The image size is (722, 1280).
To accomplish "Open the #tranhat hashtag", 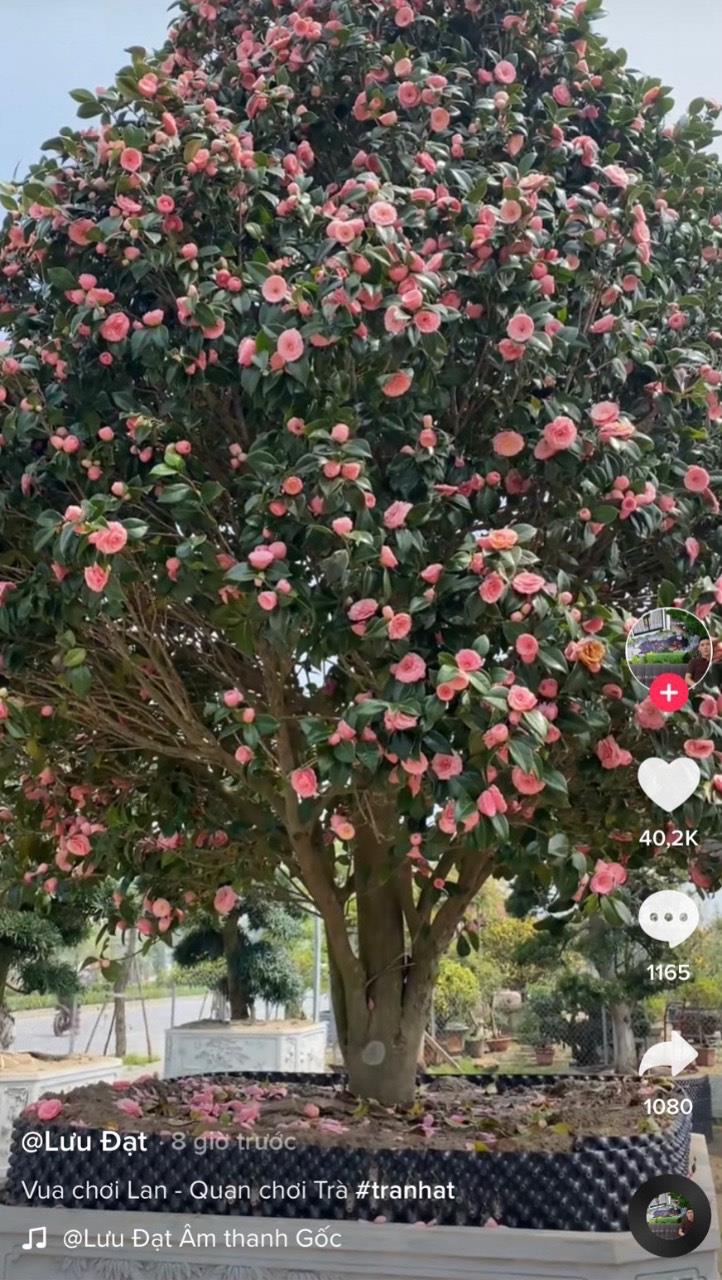I will [405, 1190].
